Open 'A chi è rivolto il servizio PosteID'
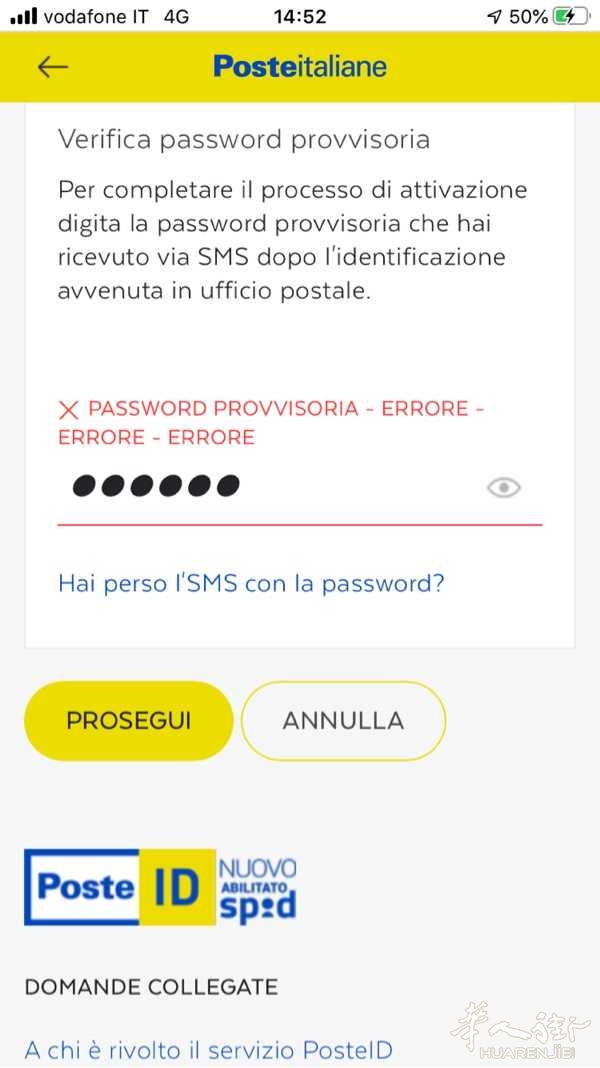Image resolution: width=600 pixels, height=1068 pixels. pyautogui.click(x=208, y=1050)
